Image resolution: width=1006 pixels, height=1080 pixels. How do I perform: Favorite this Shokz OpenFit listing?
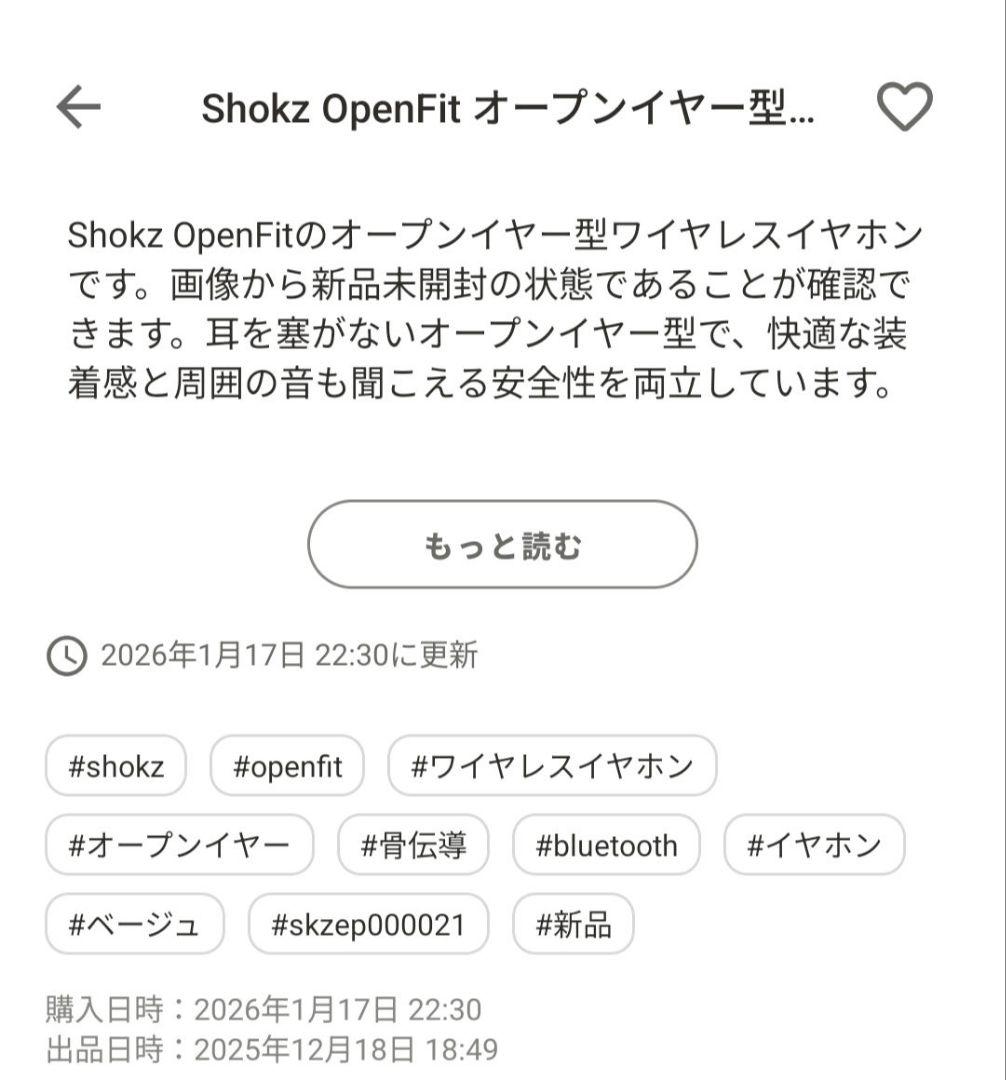pos(903,107)
